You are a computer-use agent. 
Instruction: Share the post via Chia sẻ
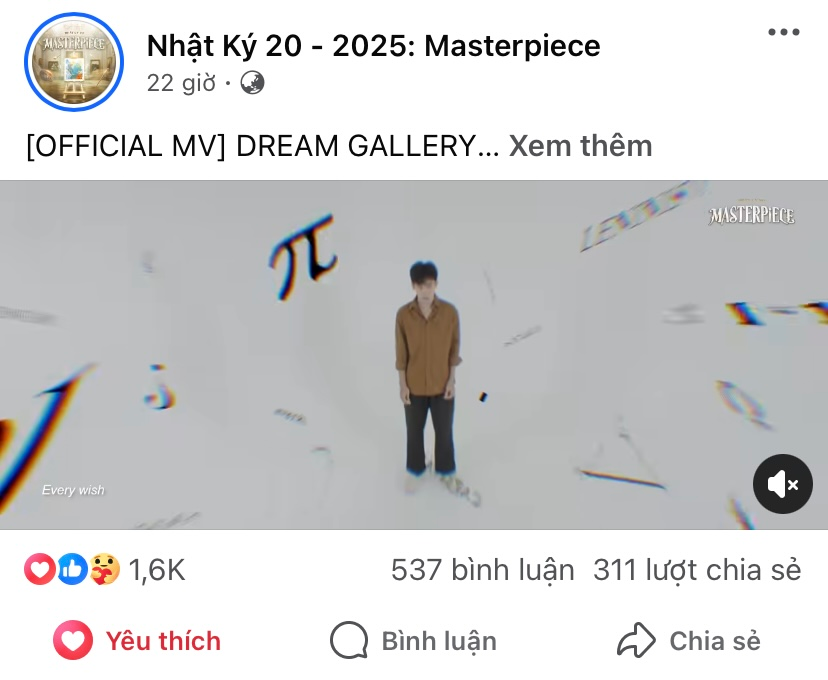tap(689, 640)
